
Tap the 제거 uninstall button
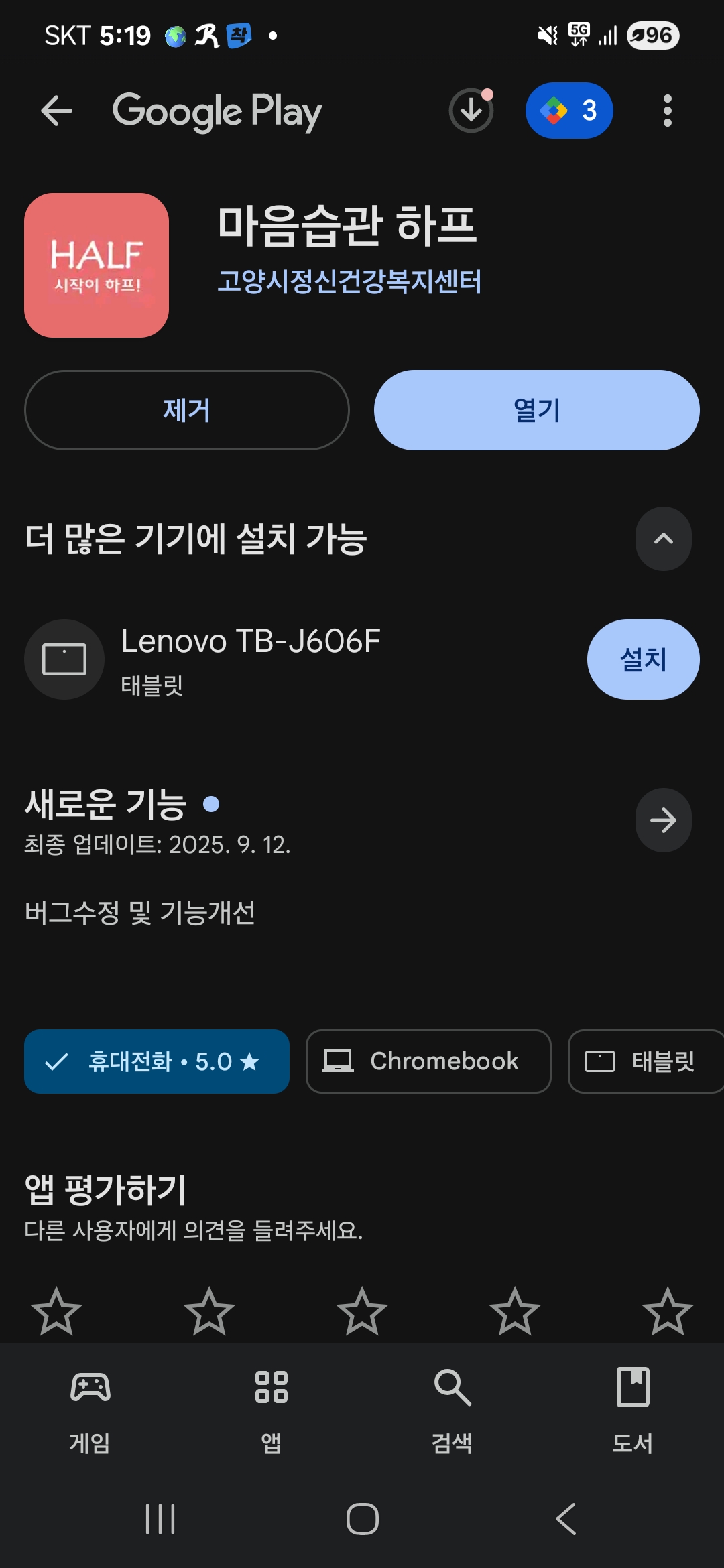186,410
